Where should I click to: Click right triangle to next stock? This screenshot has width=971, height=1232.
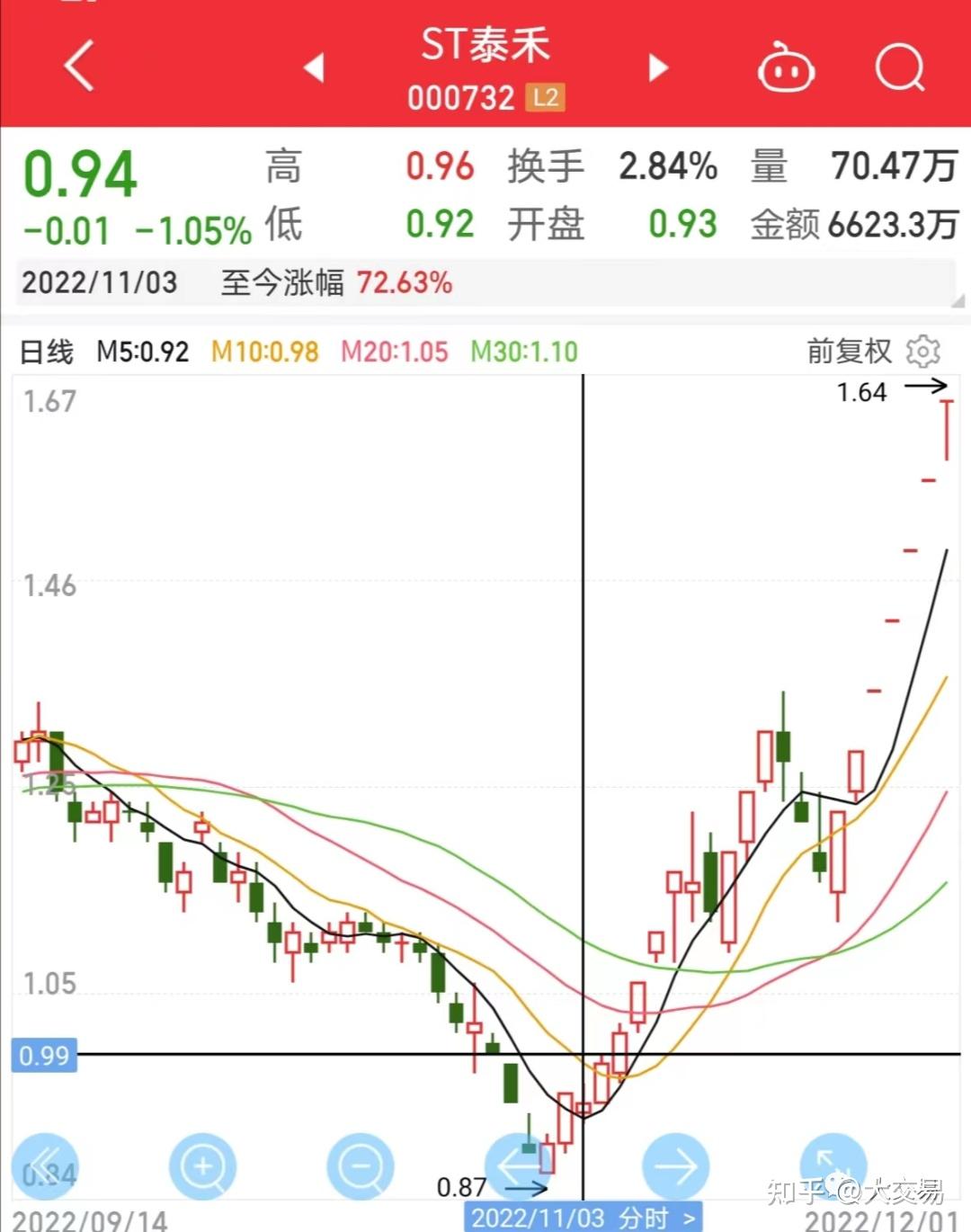click(x=659, y=68)
